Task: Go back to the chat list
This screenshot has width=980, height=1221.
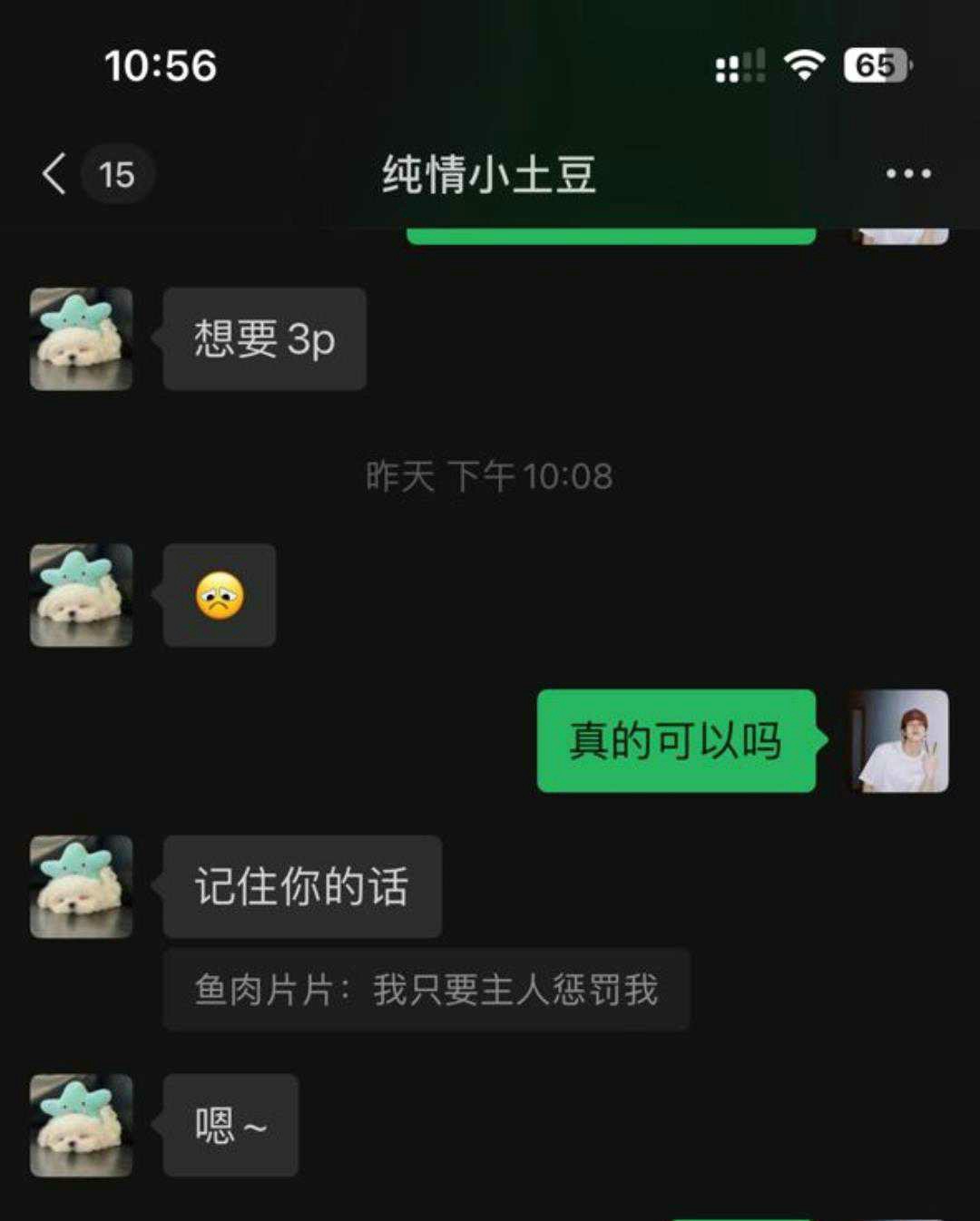Action: tap(56, 173)
